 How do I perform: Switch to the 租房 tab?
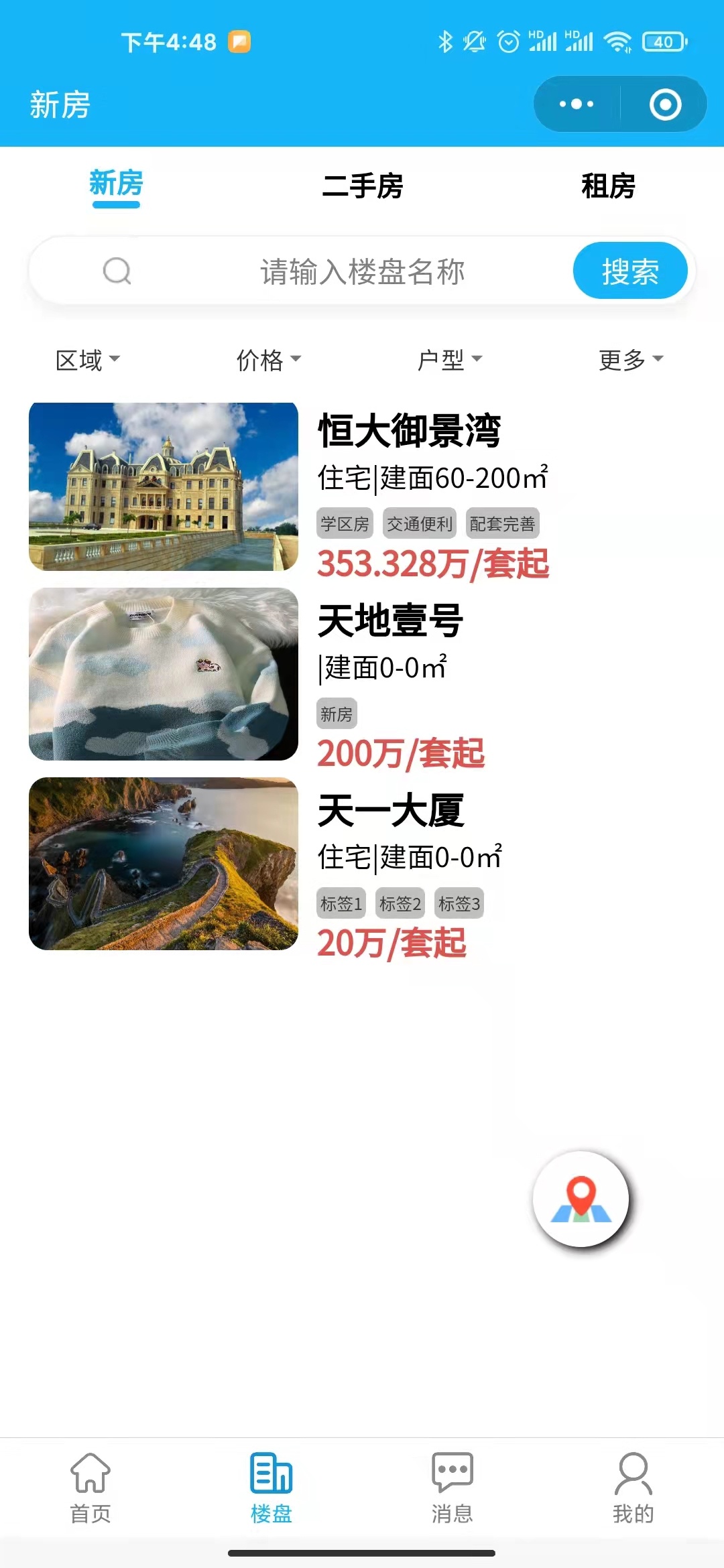point(607,186)
